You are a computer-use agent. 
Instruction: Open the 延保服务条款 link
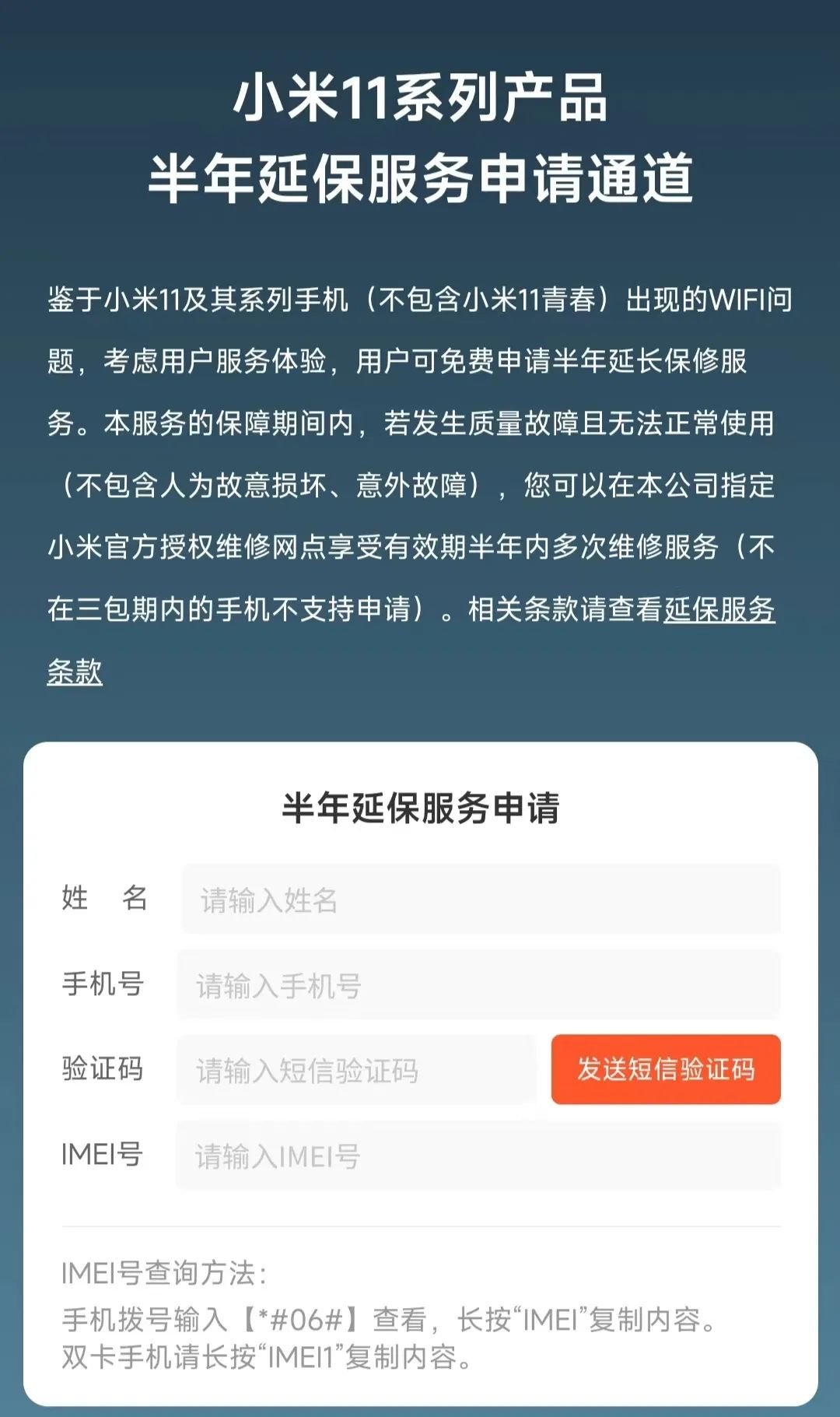coord(719,609)
